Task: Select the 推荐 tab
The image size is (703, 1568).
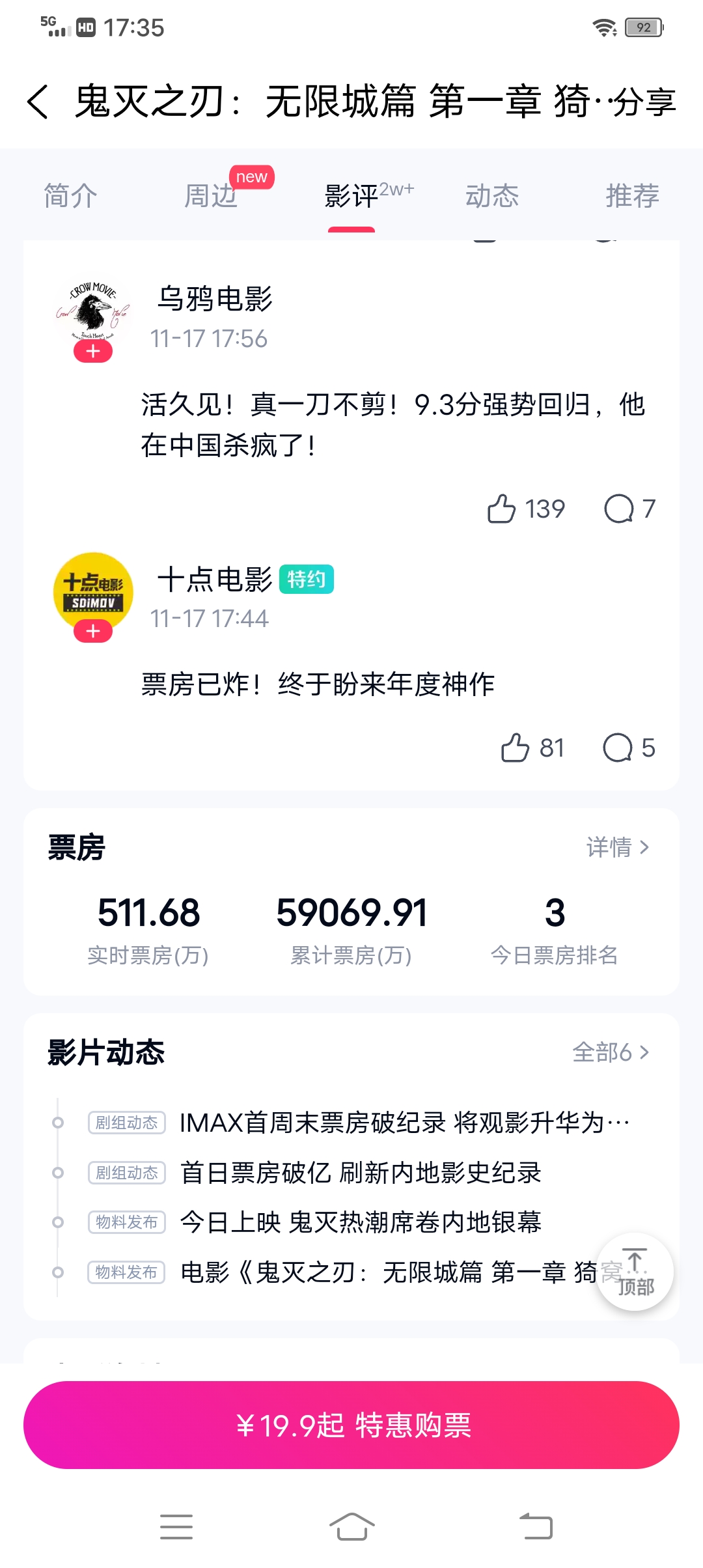Action: pyautogui.click(x=633, y=195)
